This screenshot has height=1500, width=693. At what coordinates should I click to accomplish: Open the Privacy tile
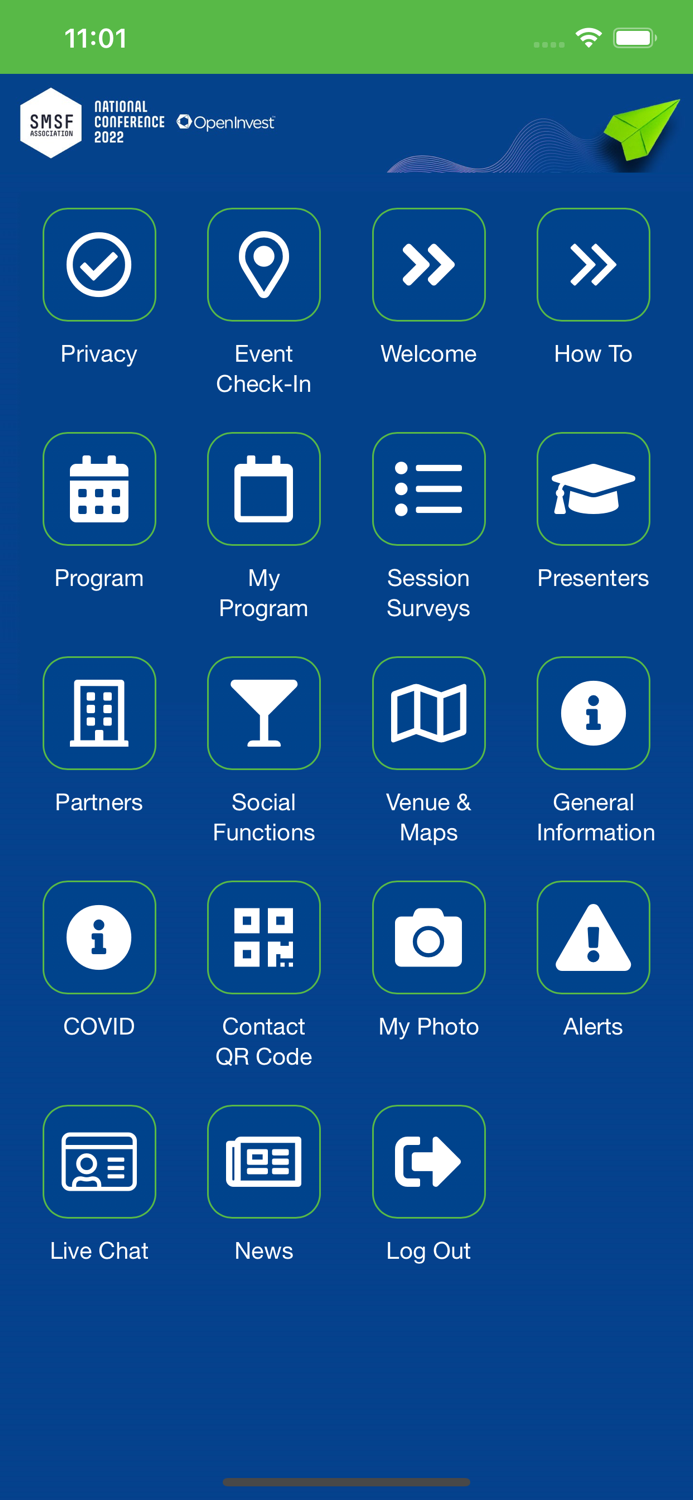[x=99, y=265]
